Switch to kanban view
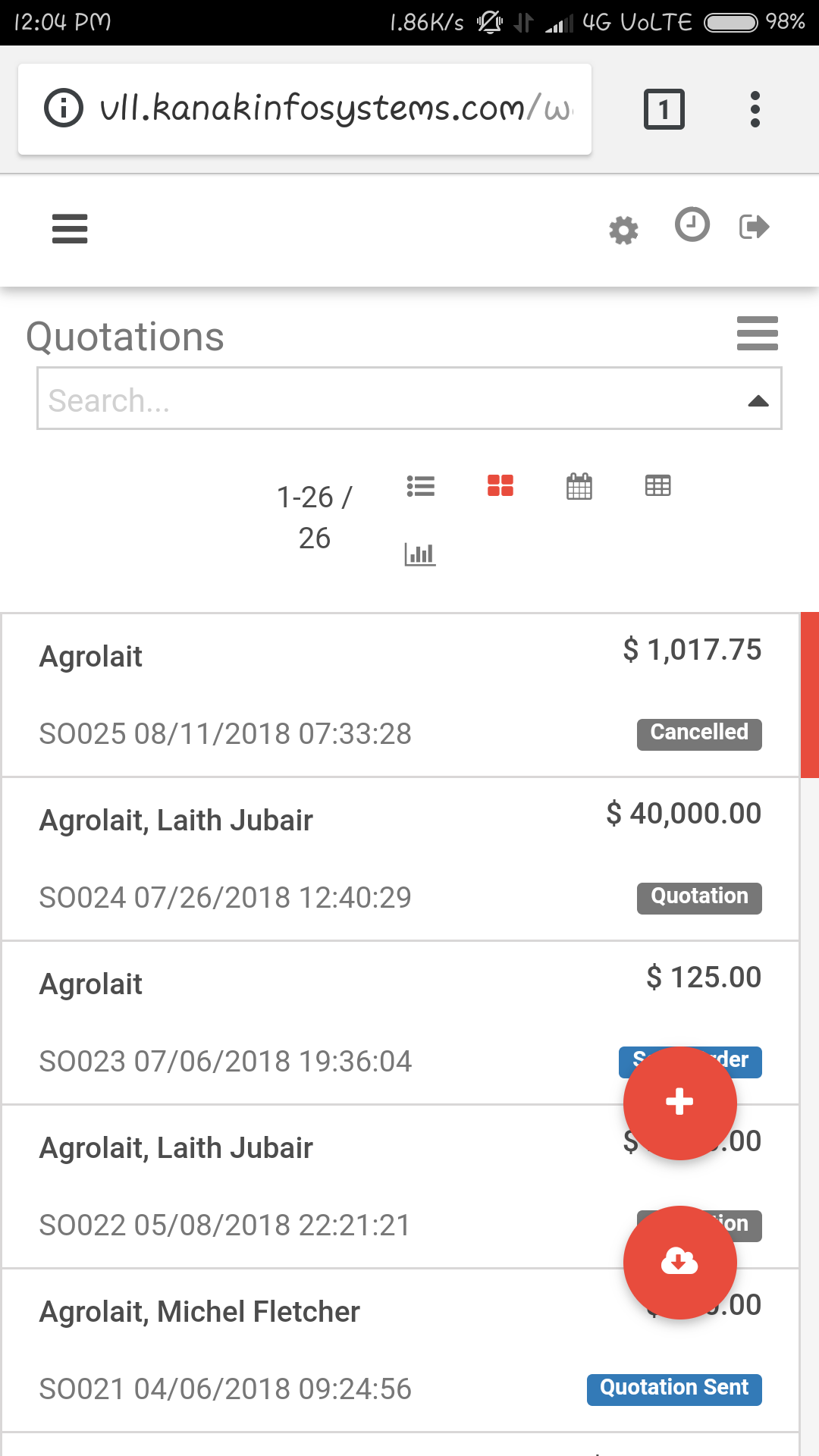 tap(500, 485)
